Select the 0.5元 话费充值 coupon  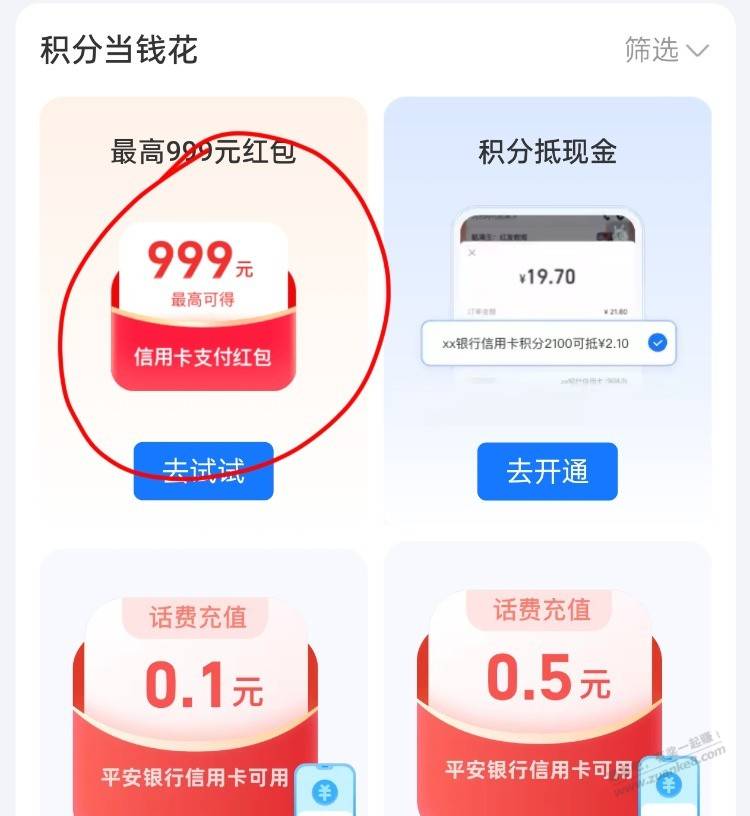[547, 690]
